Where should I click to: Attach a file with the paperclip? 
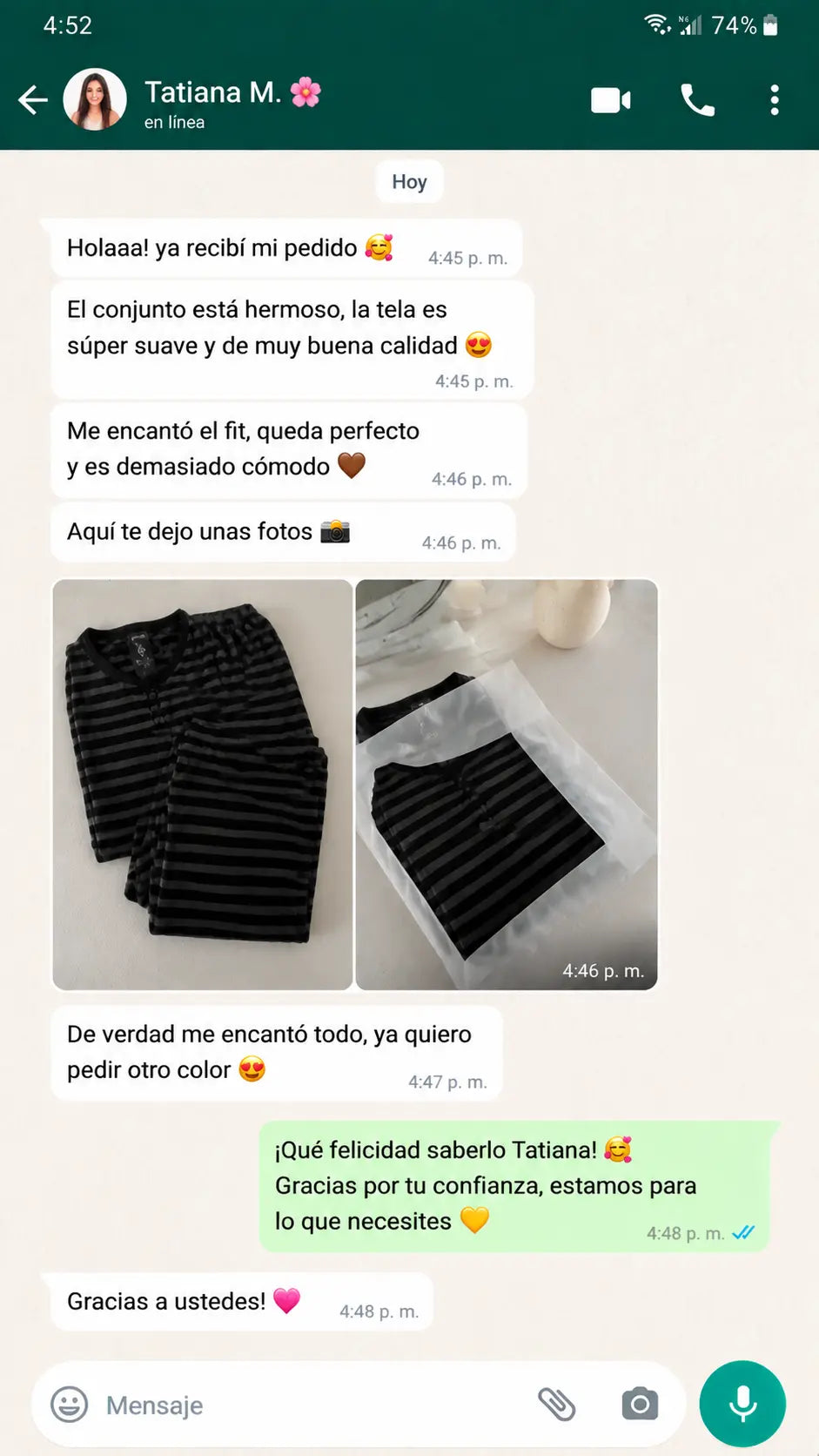tap(557, 1405)
